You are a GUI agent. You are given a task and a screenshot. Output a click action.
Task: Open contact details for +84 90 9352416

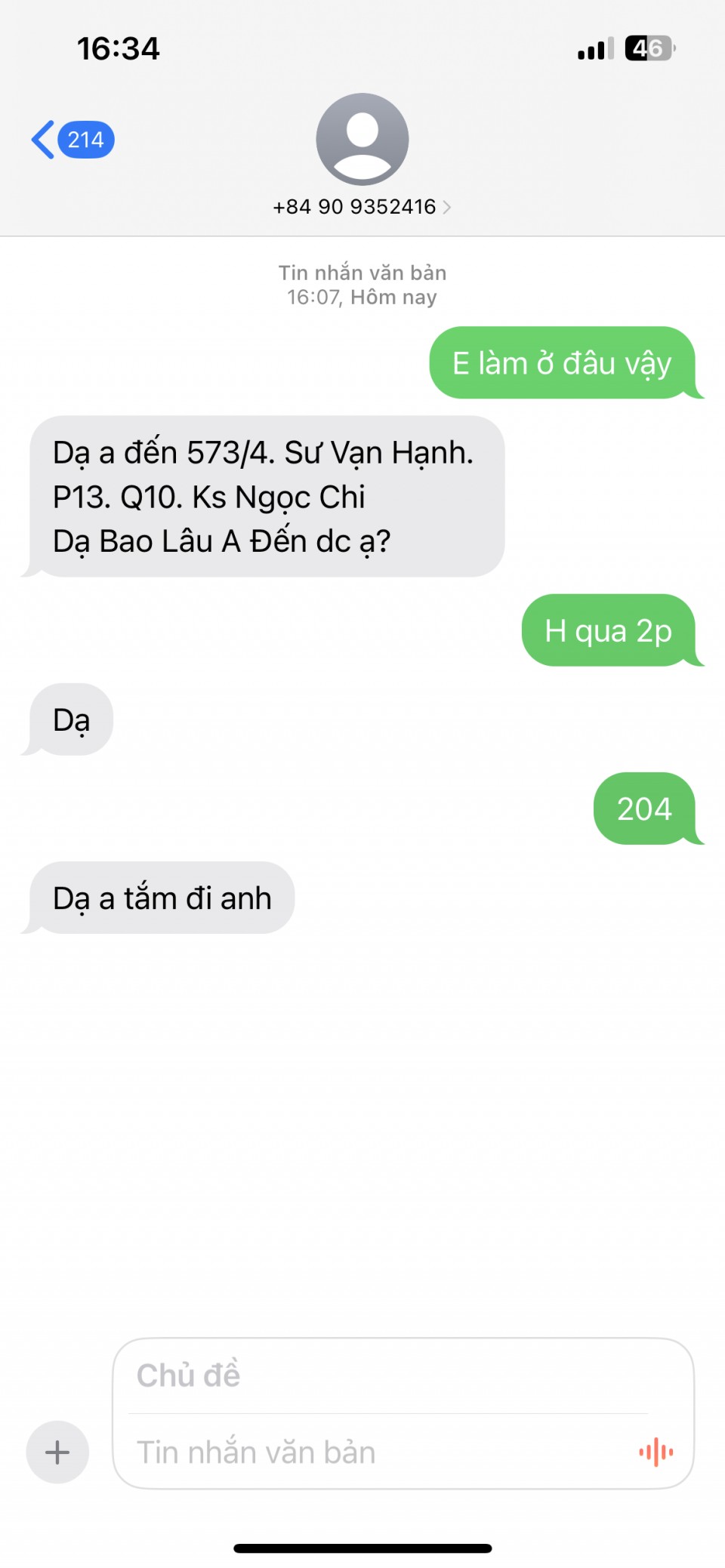point(362,206)
